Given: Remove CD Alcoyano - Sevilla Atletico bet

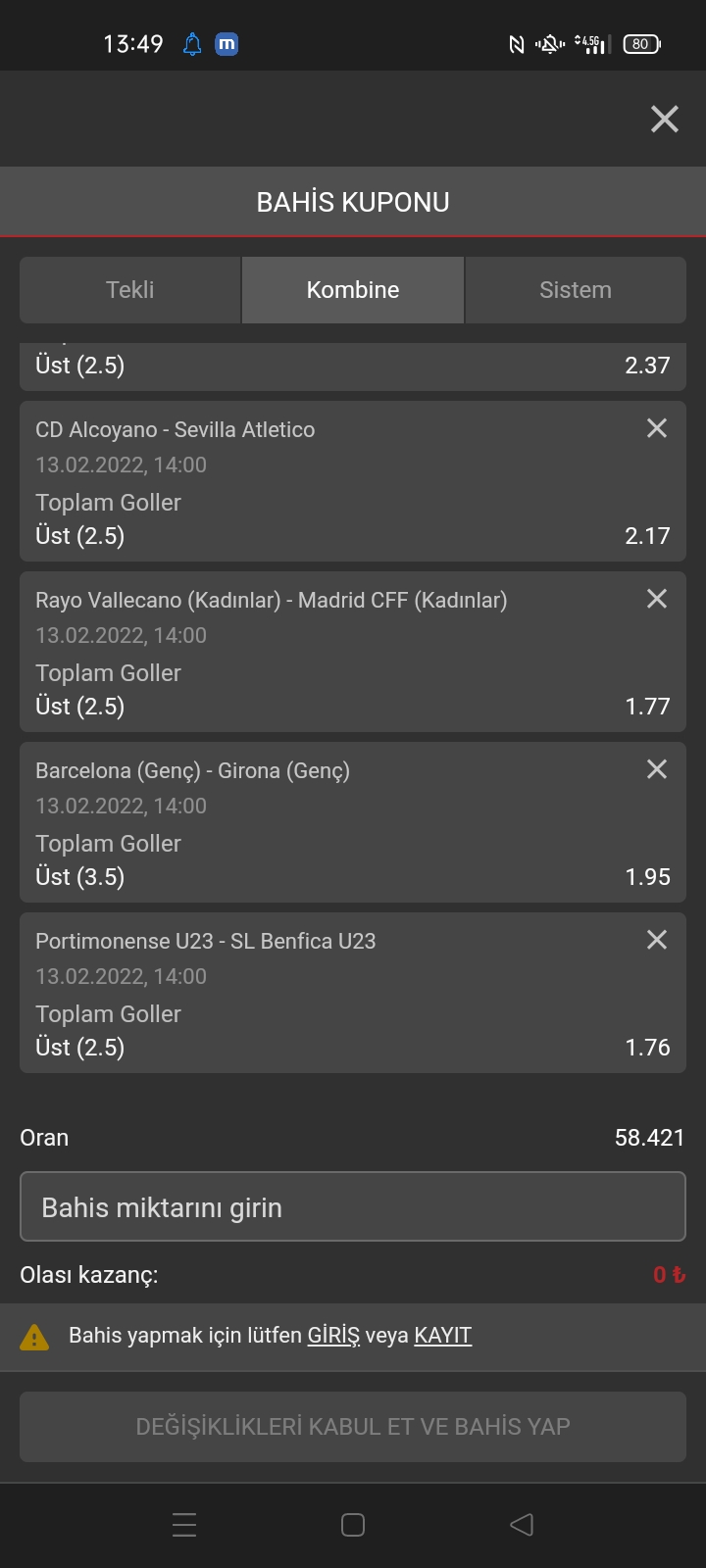Looking at the screenshot, I should 657,428.
